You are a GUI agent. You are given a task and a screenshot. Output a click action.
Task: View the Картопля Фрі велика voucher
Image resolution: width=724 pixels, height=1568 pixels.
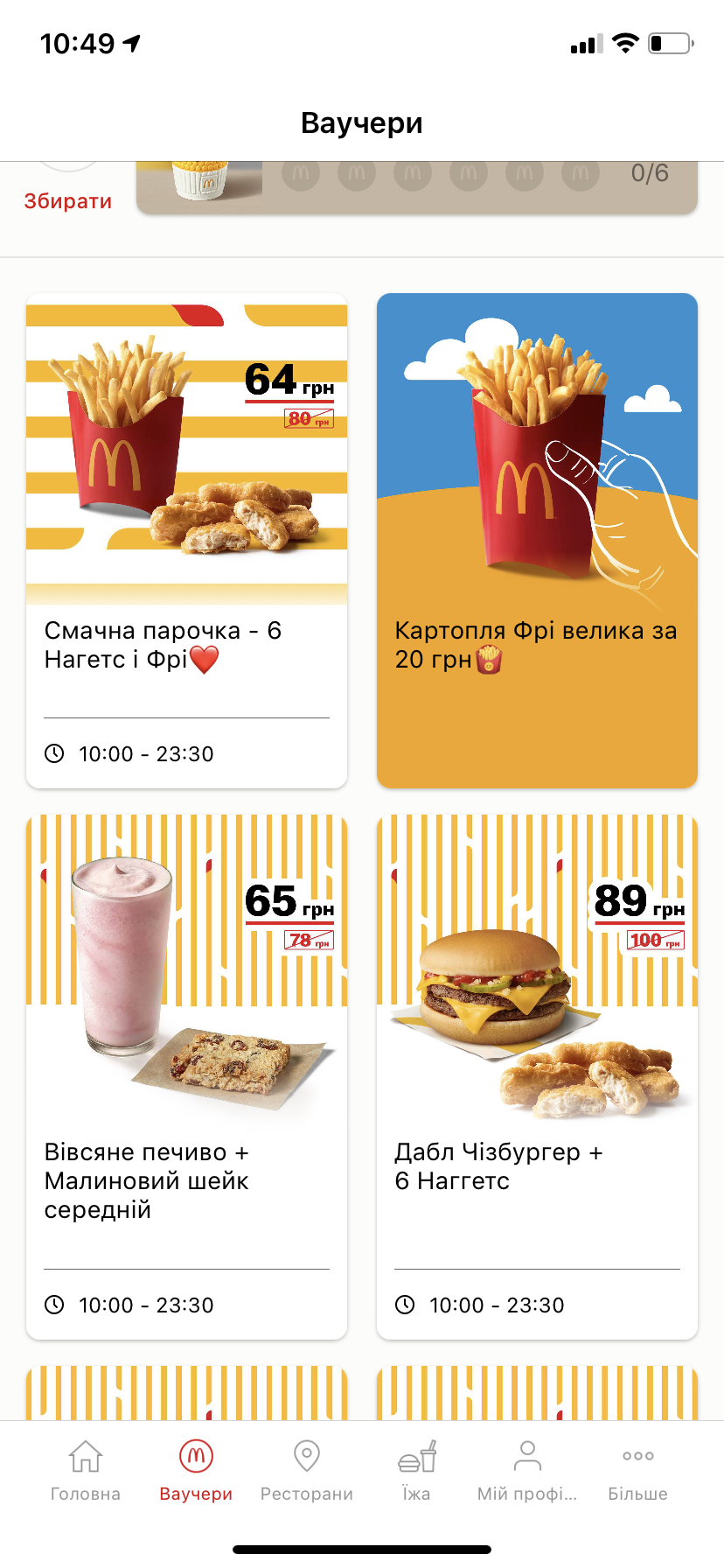pos(537,540)
